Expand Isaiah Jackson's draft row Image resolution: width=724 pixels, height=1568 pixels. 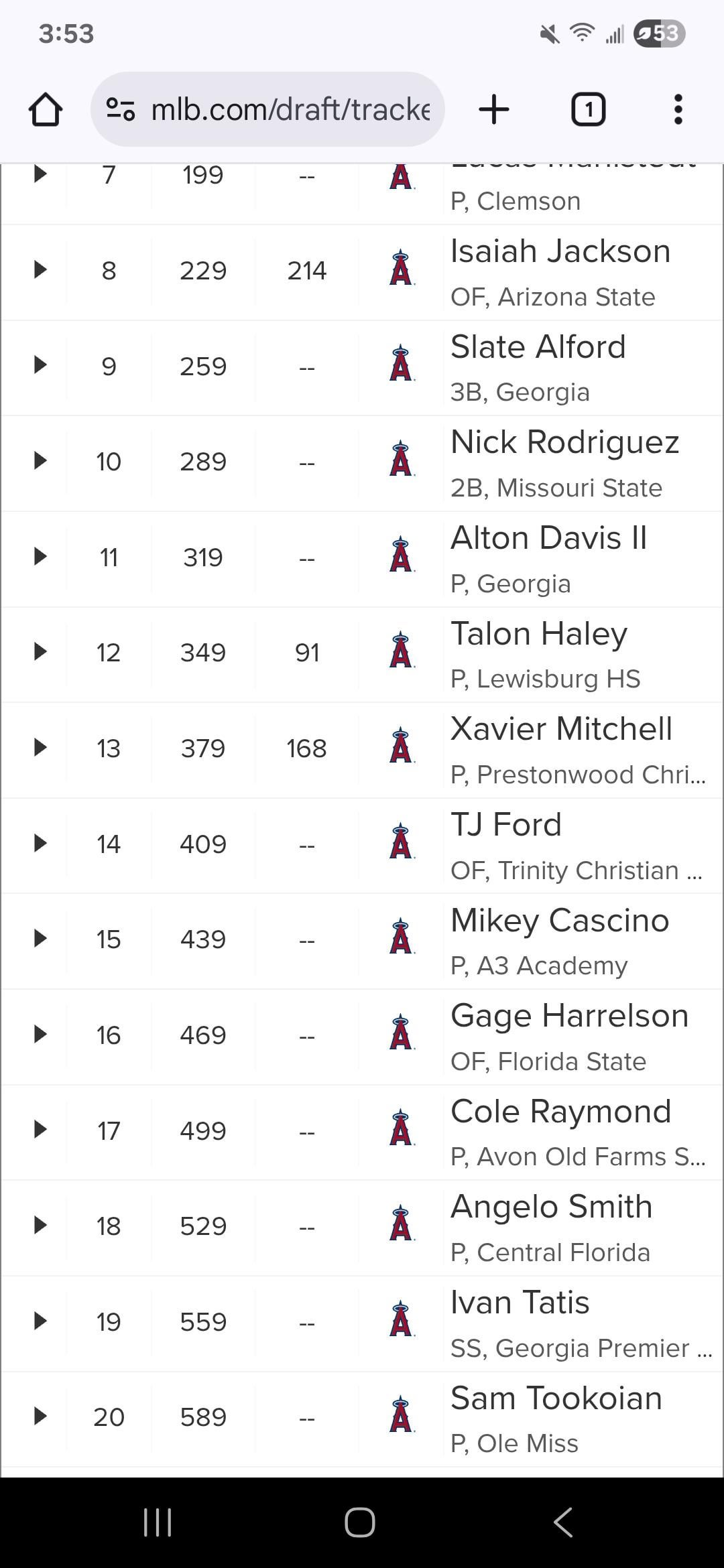[40, 270]
